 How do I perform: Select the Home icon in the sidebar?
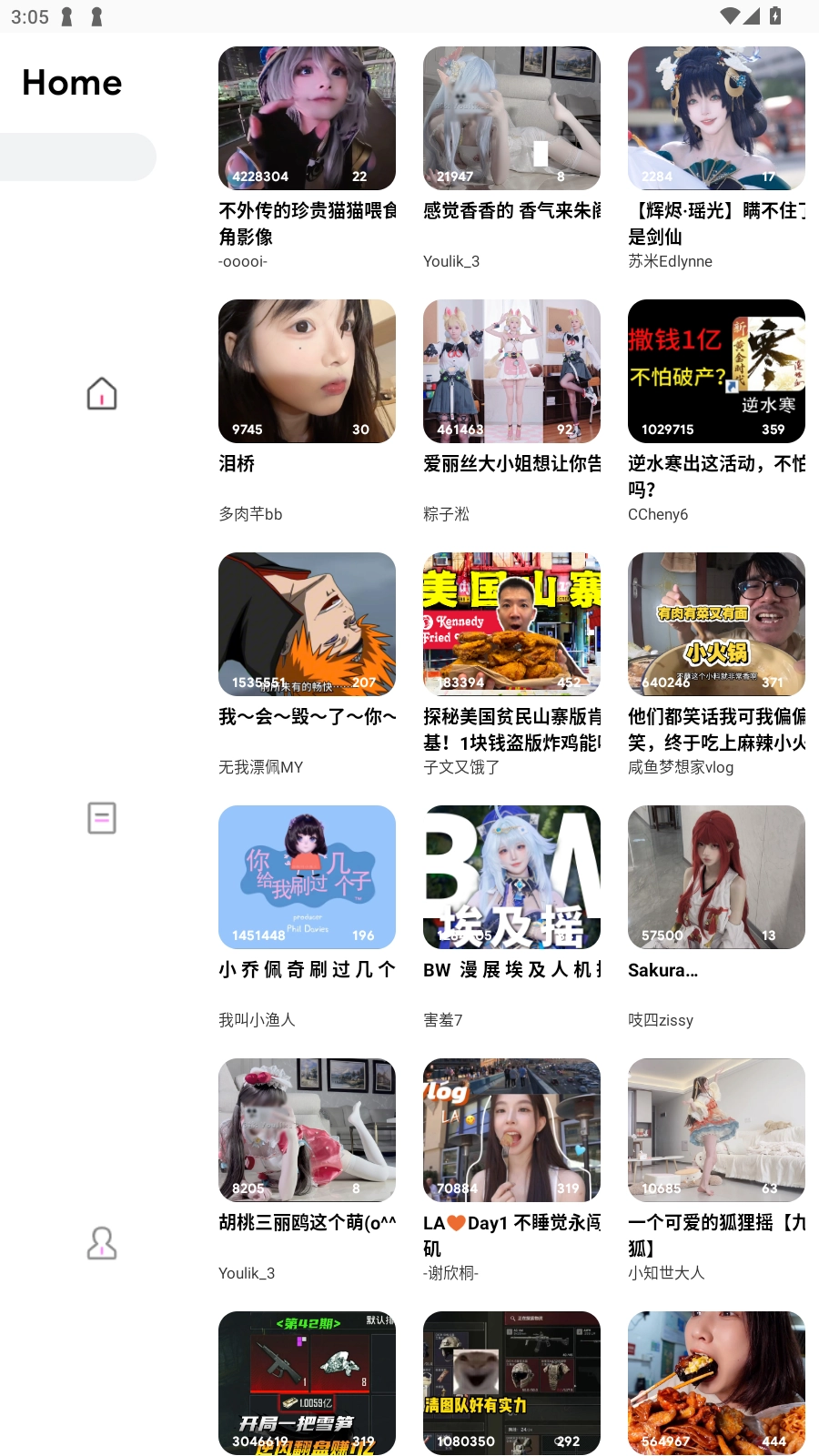point(101,393)
